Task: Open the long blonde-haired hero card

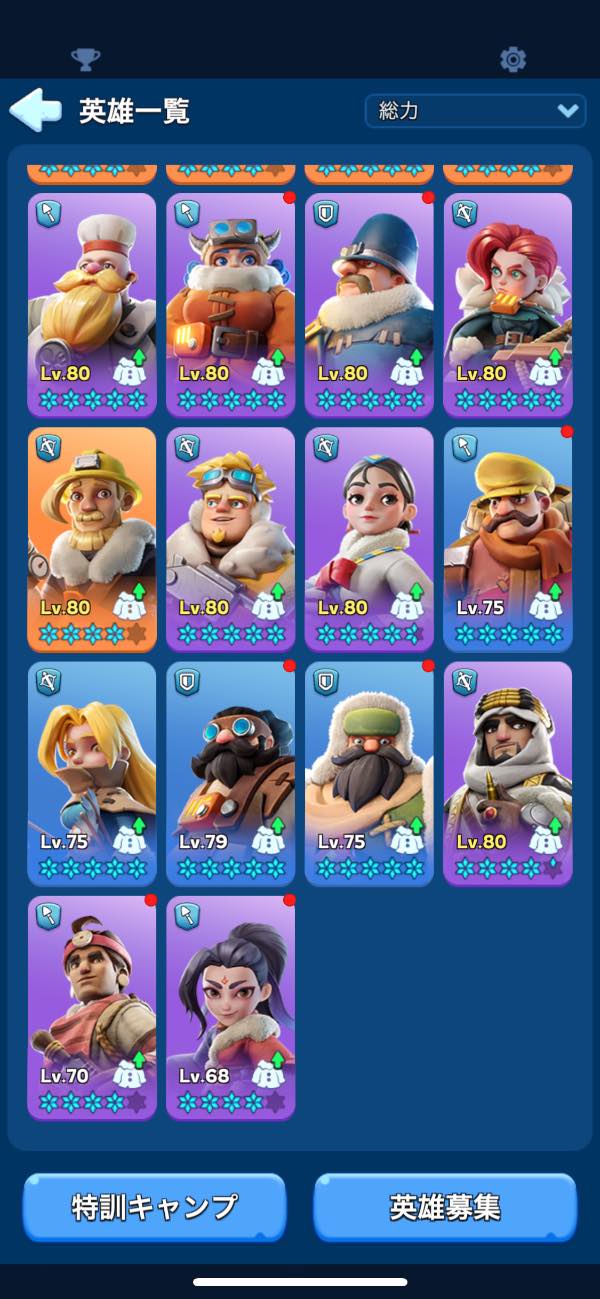Action: [92, 771]
